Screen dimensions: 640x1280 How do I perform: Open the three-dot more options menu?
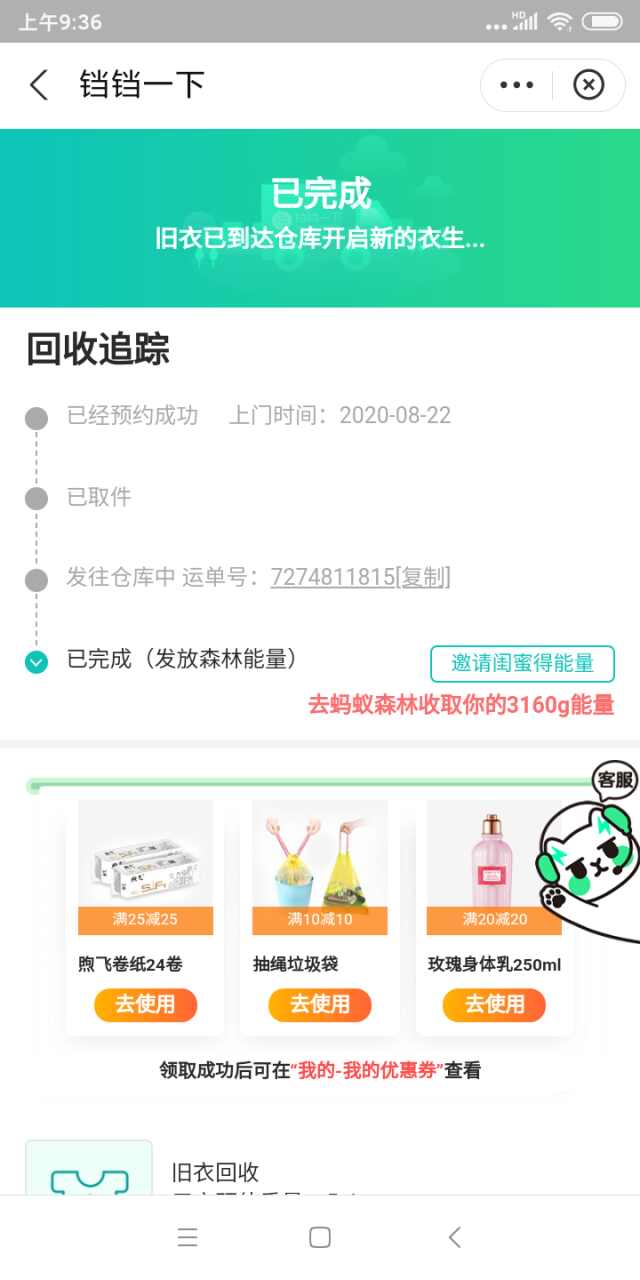pos(516,85)
